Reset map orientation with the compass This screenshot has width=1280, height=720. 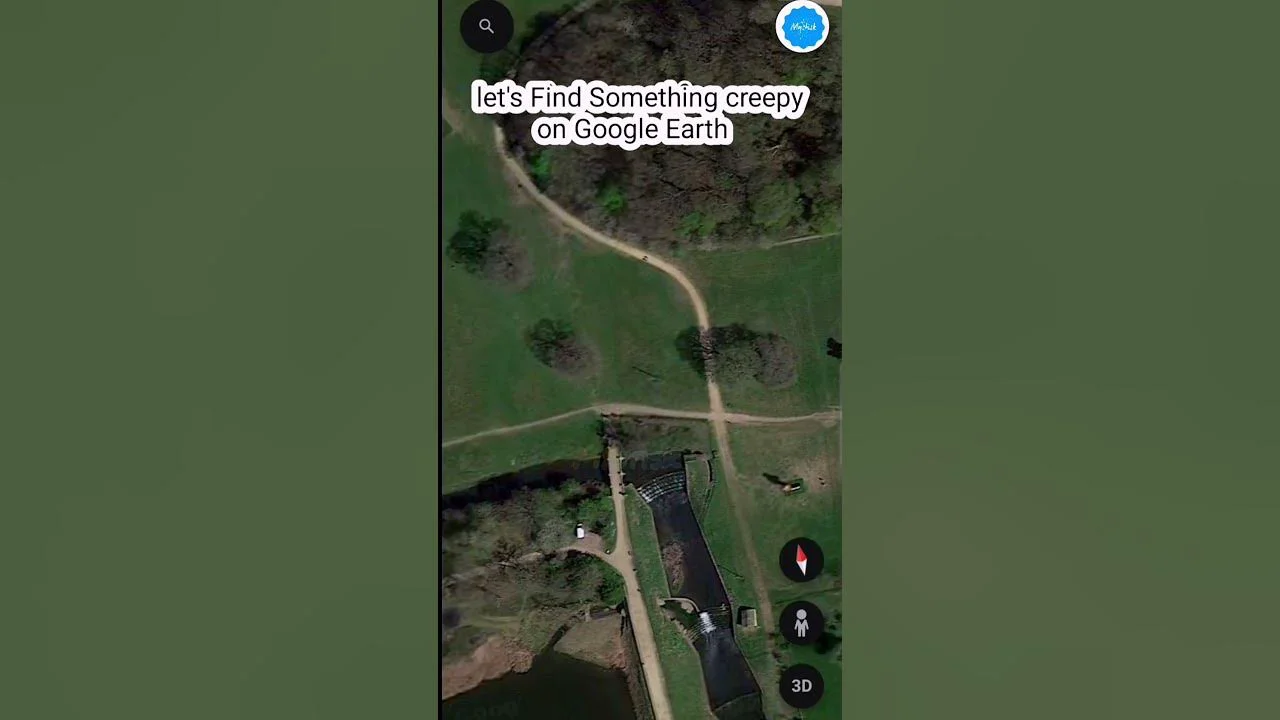[x=801, y=561]
